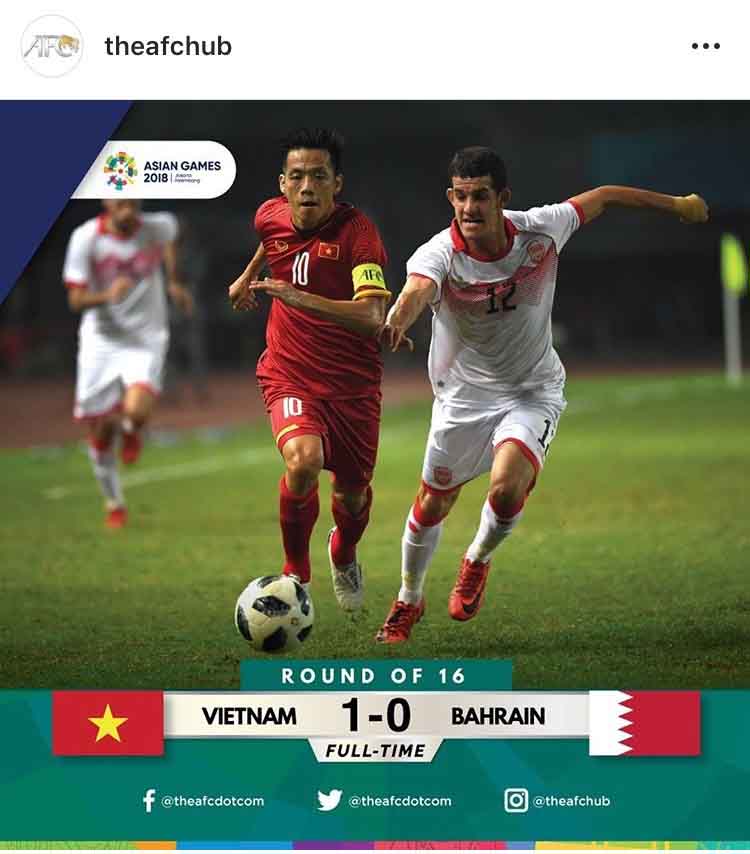Tap the theafchub username

click(x=168, y=46)
